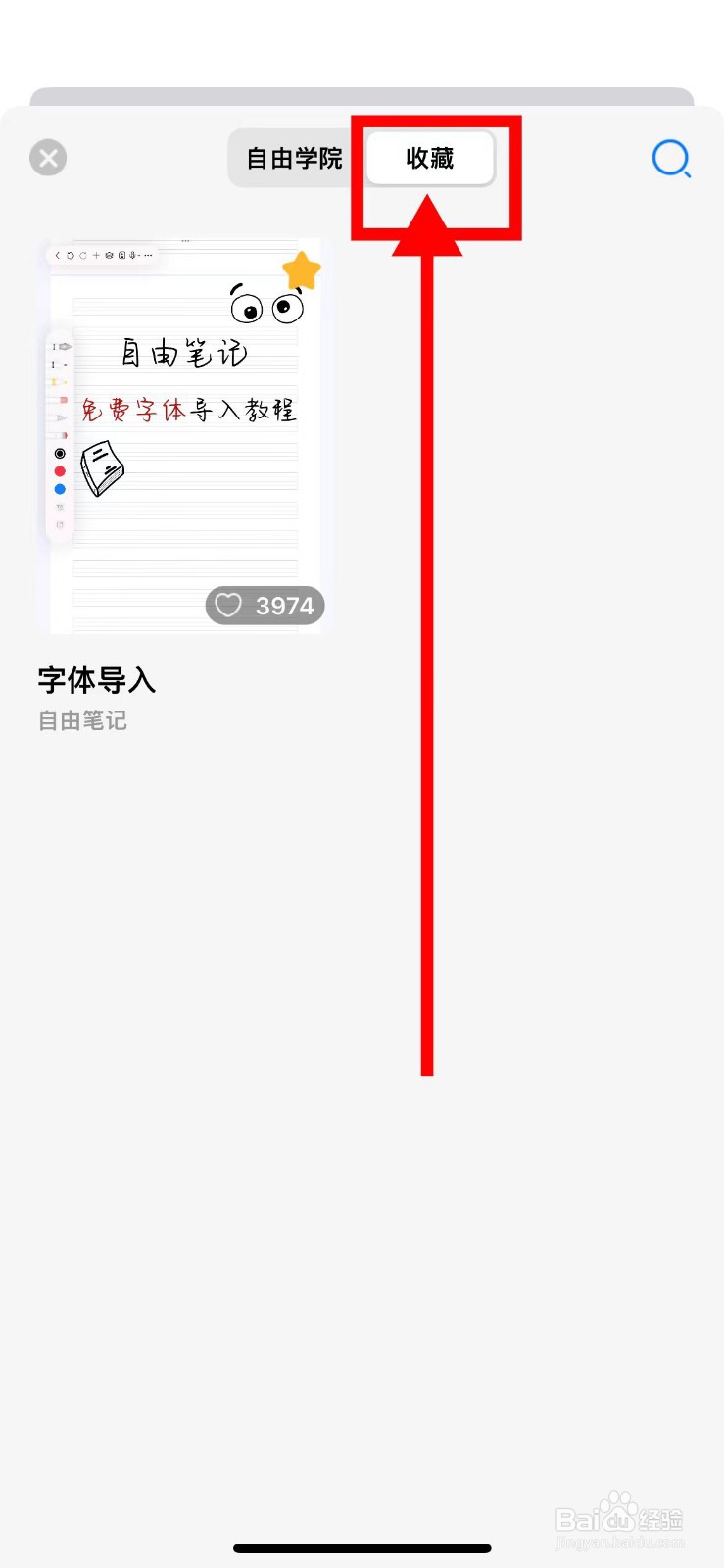The image size is (724, 1568).
Task: Select the highlighter tool in the side toolbar
Action: click(57, 380)
